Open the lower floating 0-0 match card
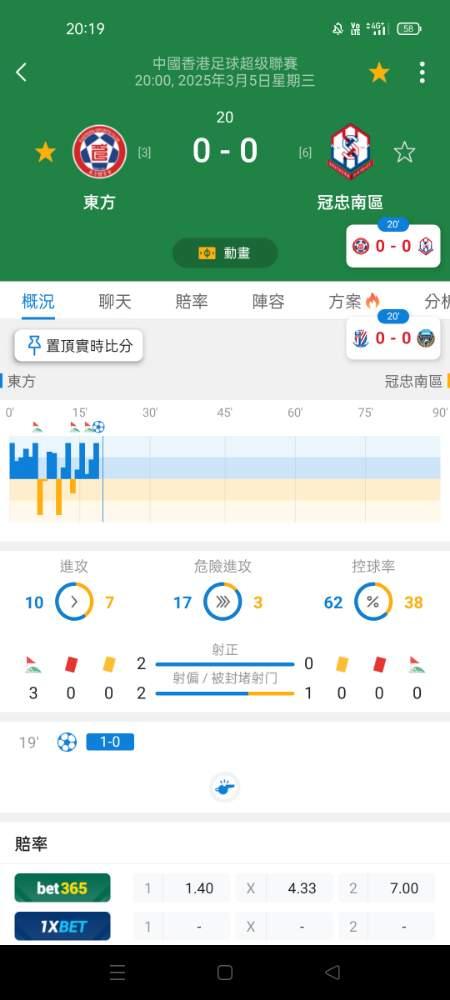The image size is (450, 1000). click(393, 336)
